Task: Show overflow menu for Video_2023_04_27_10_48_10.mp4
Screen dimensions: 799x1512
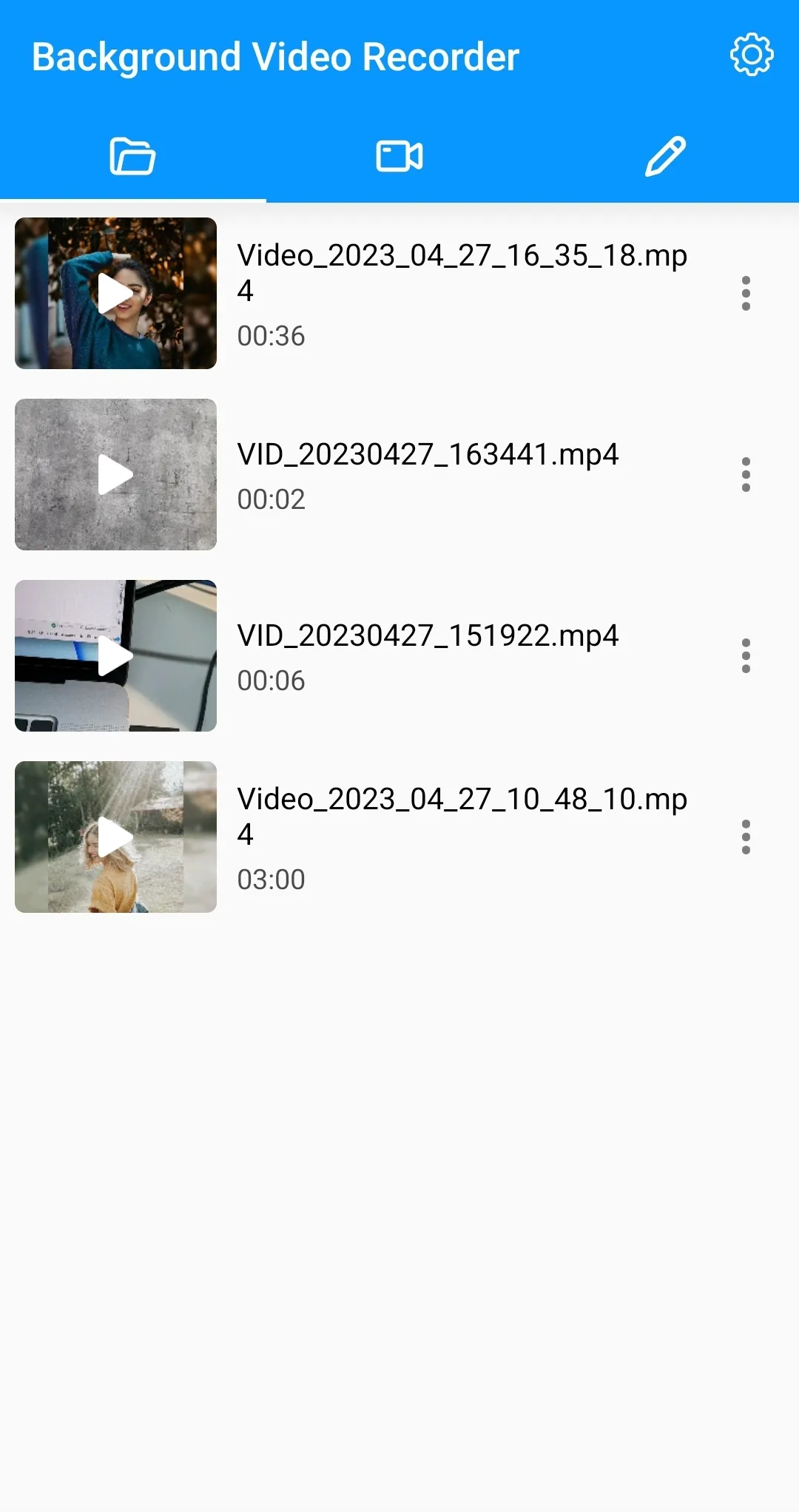Action: click(746, 837)
